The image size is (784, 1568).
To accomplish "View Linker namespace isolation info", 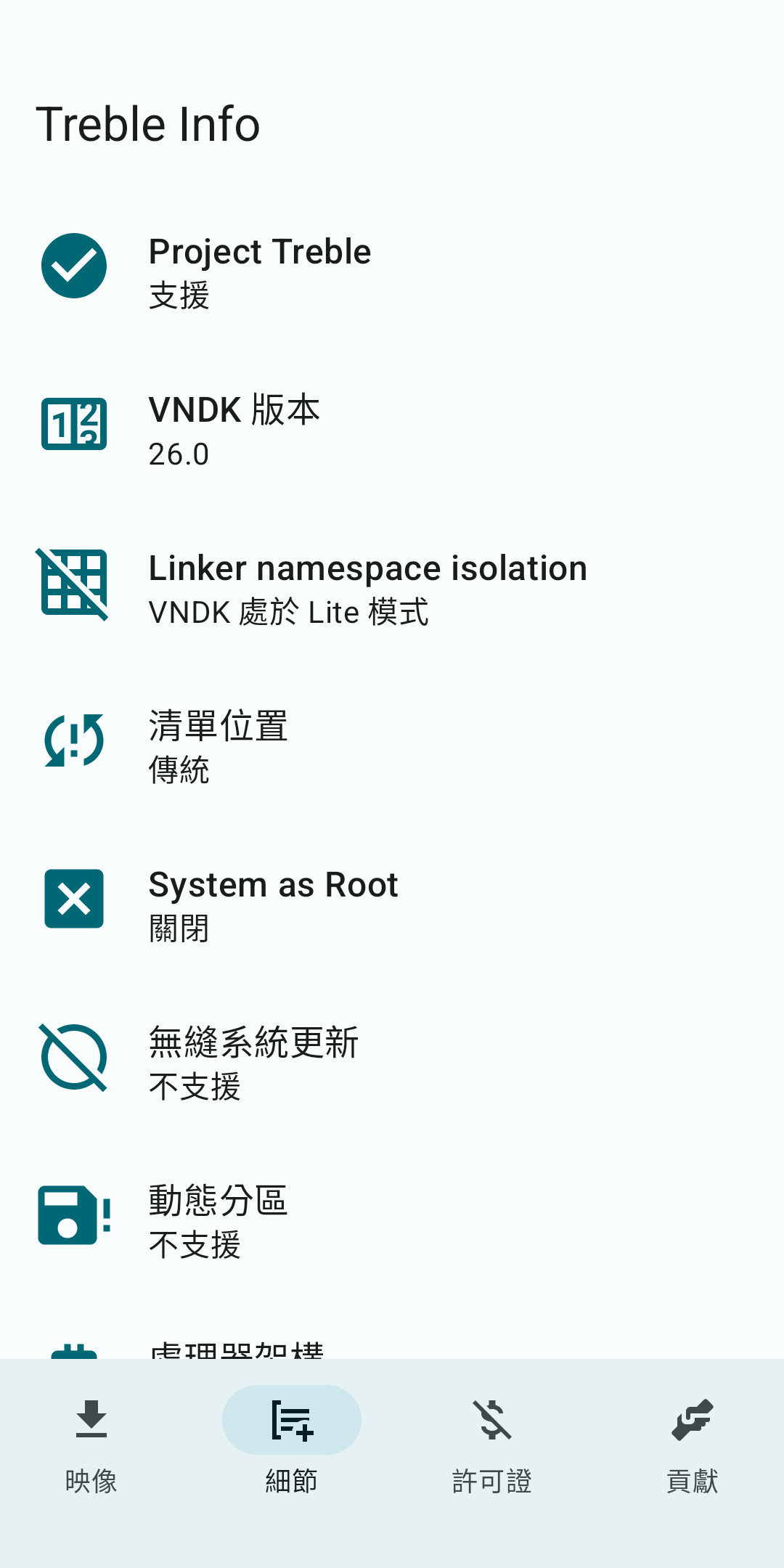I will click(x=392, y=588).
